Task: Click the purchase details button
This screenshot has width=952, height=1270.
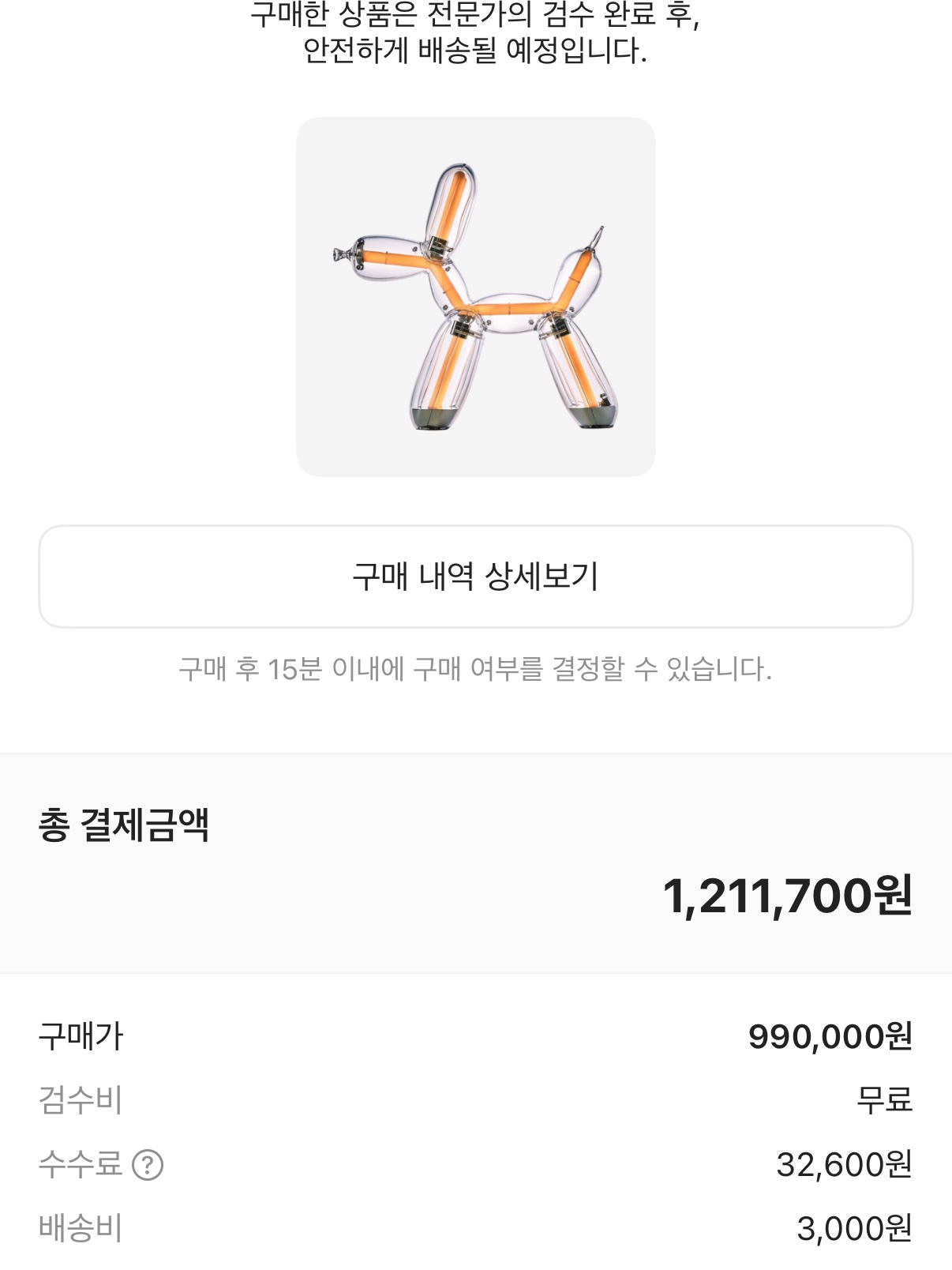Action: (476, 577)
